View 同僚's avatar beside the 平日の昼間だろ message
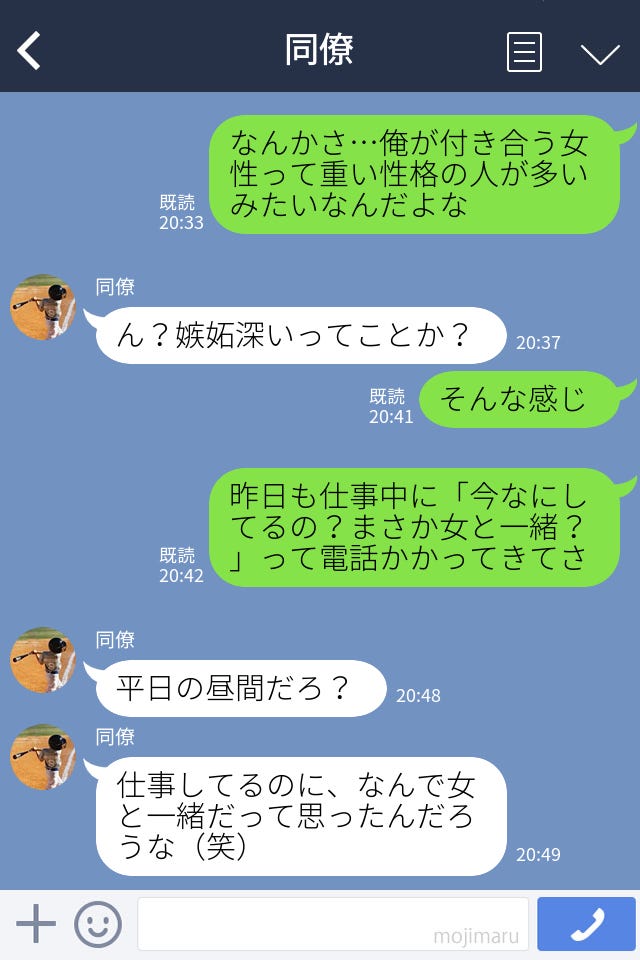 point(43,660)
